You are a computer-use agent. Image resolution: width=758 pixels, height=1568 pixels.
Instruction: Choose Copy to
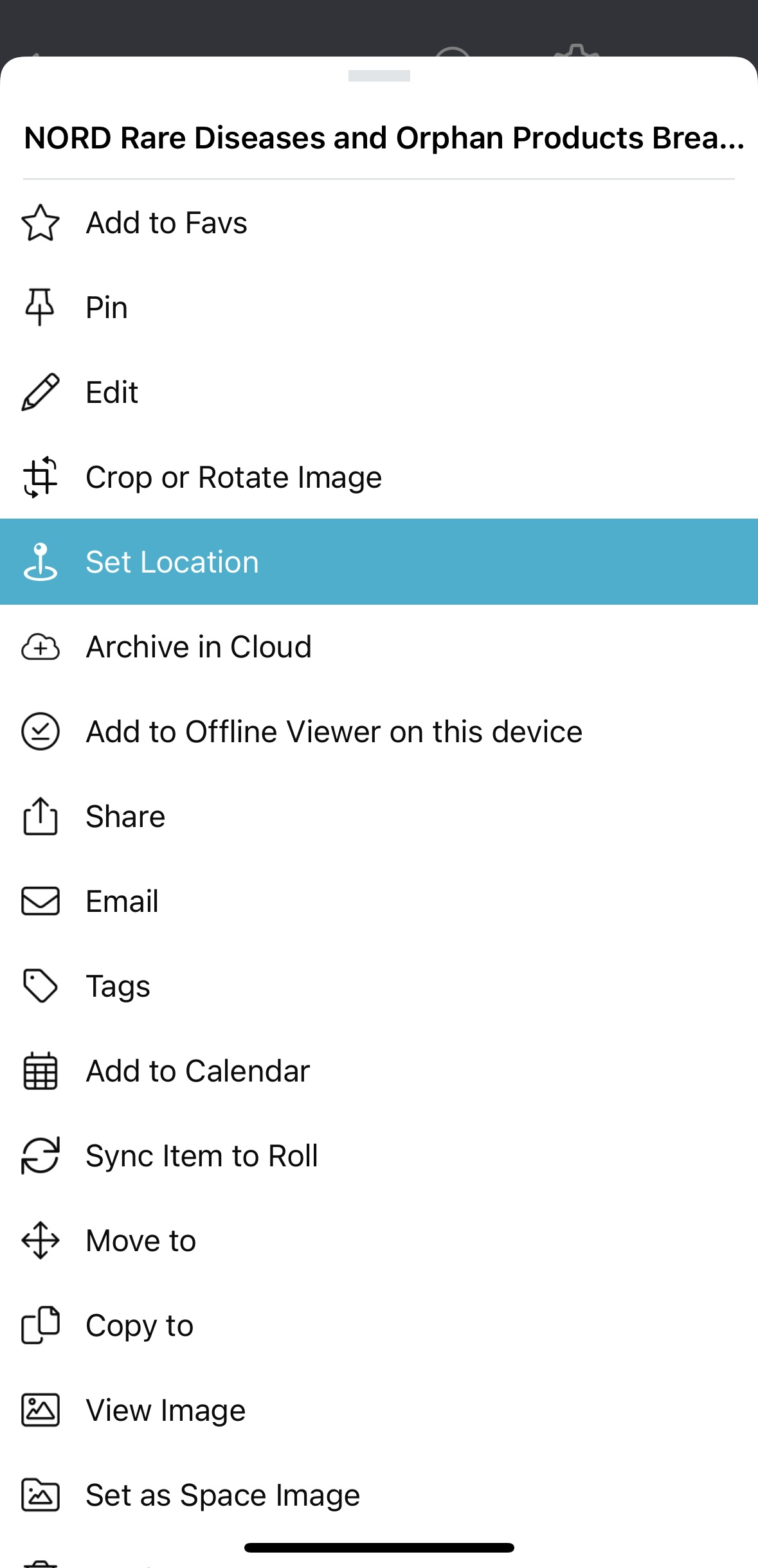140,1326
